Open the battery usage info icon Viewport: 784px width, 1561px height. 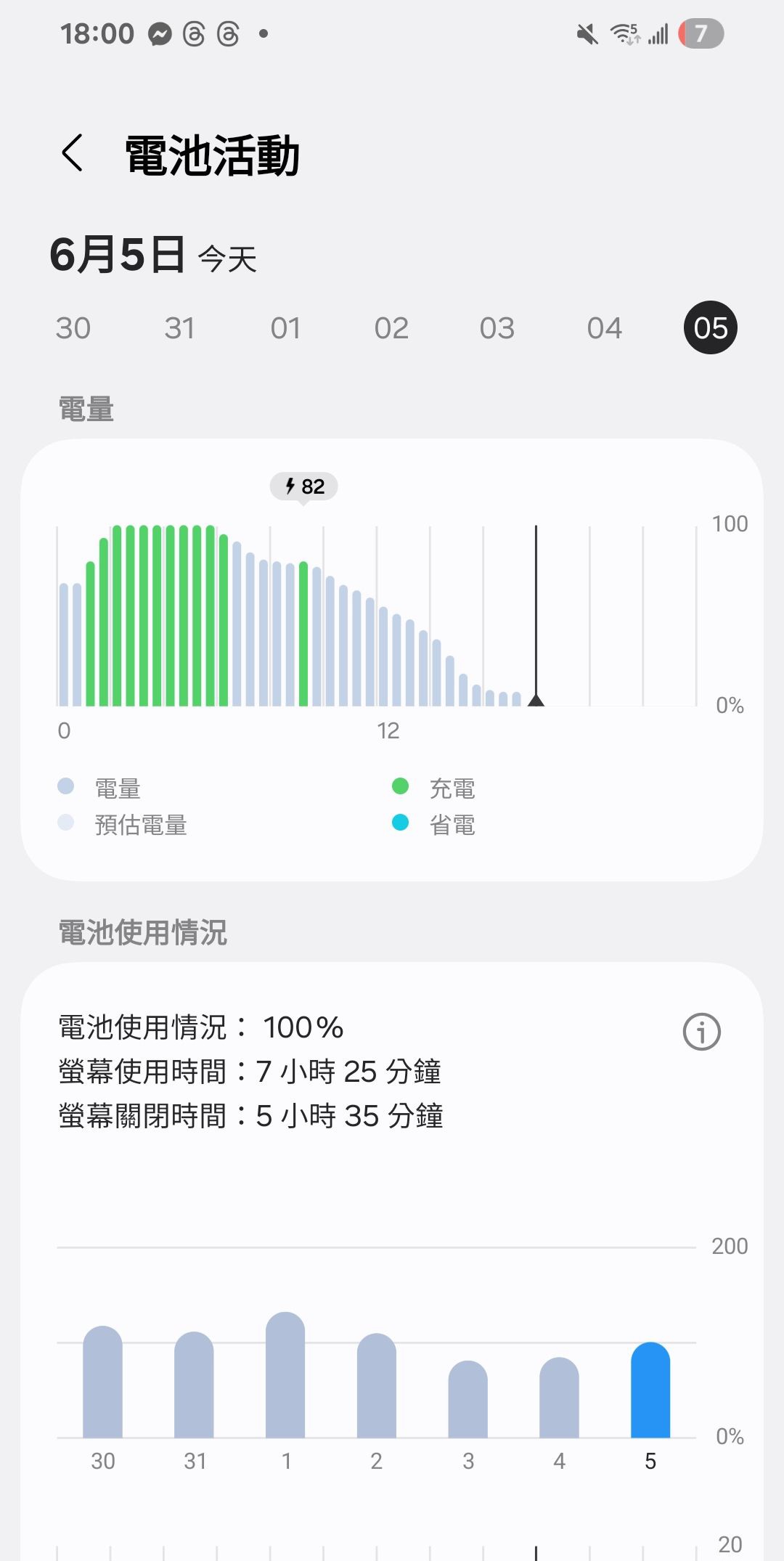click(x=702, y=1032)
